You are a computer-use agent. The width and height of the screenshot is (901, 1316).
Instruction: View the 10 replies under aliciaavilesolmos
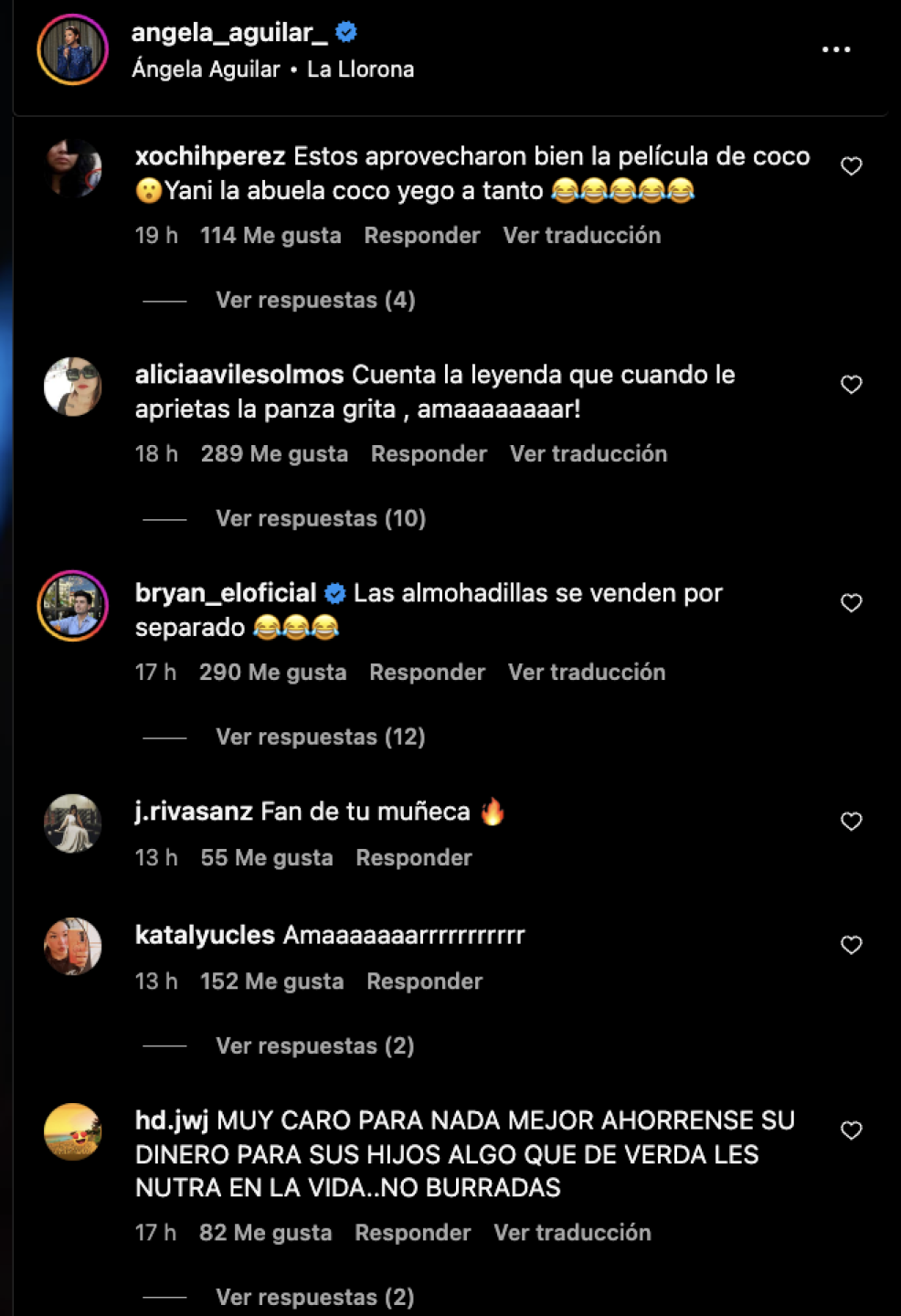(x=321, y=519)
